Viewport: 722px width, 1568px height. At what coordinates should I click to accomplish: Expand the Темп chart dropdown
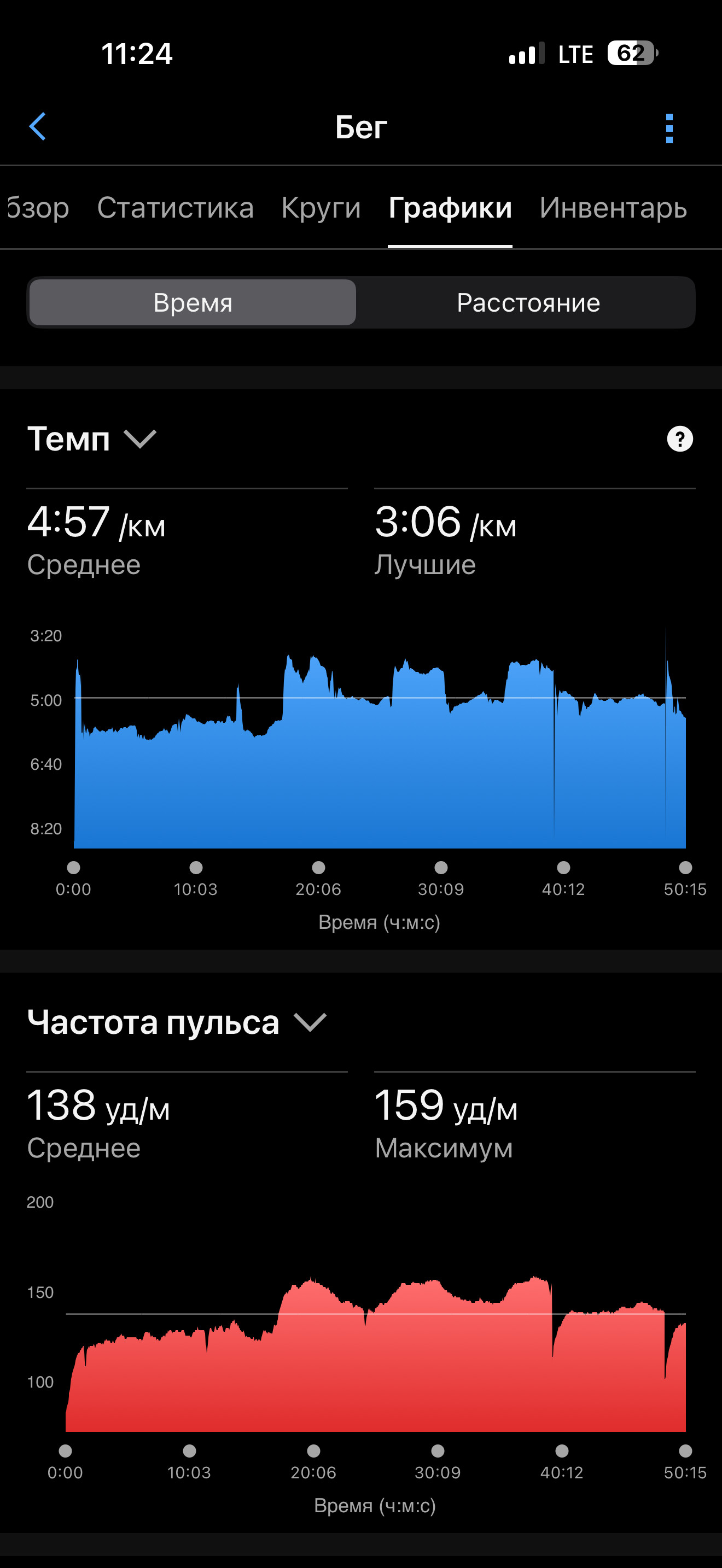pos(92,438)
